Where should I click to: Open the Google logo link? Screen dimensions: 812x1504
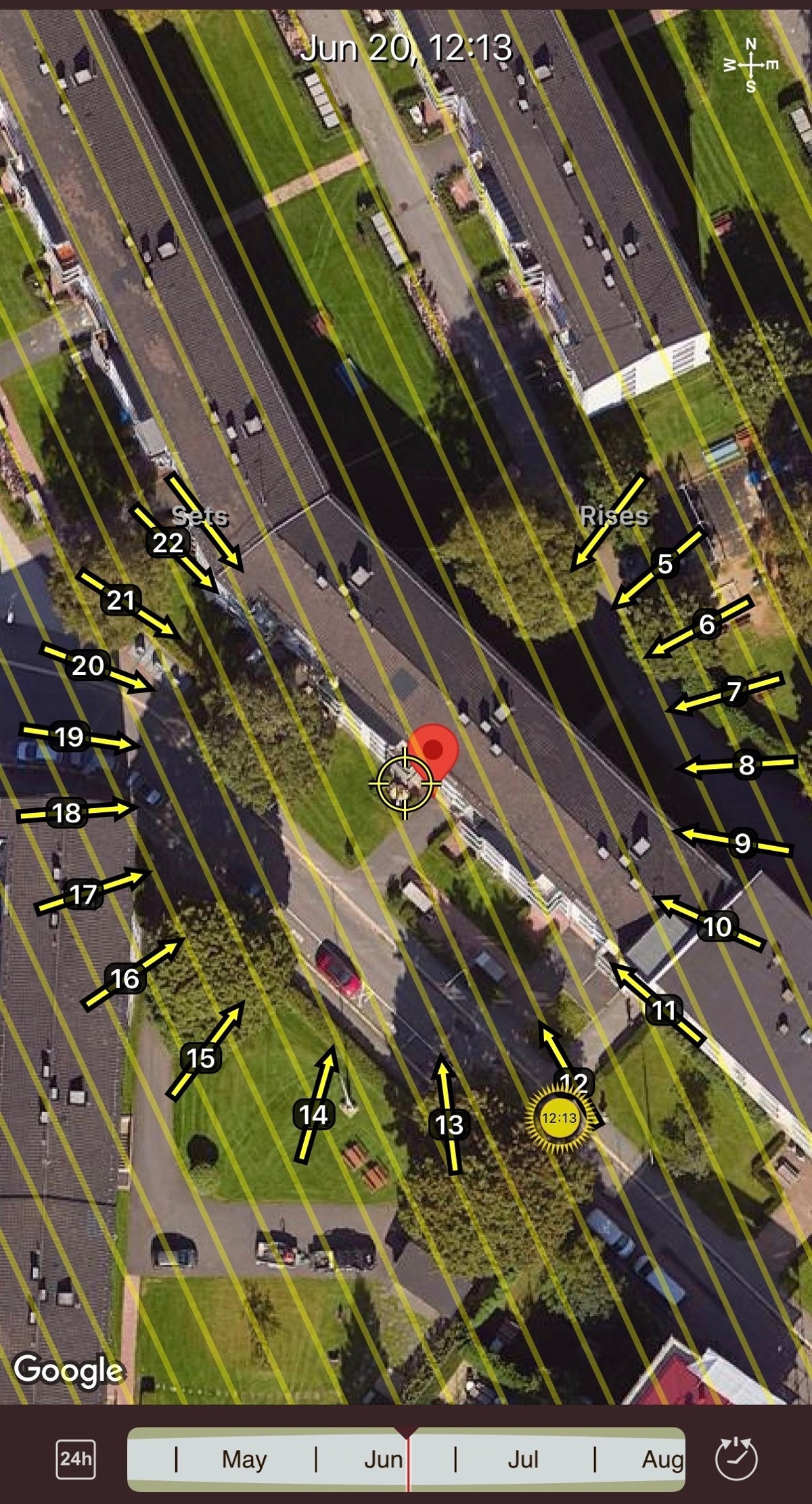(70, 1368)
